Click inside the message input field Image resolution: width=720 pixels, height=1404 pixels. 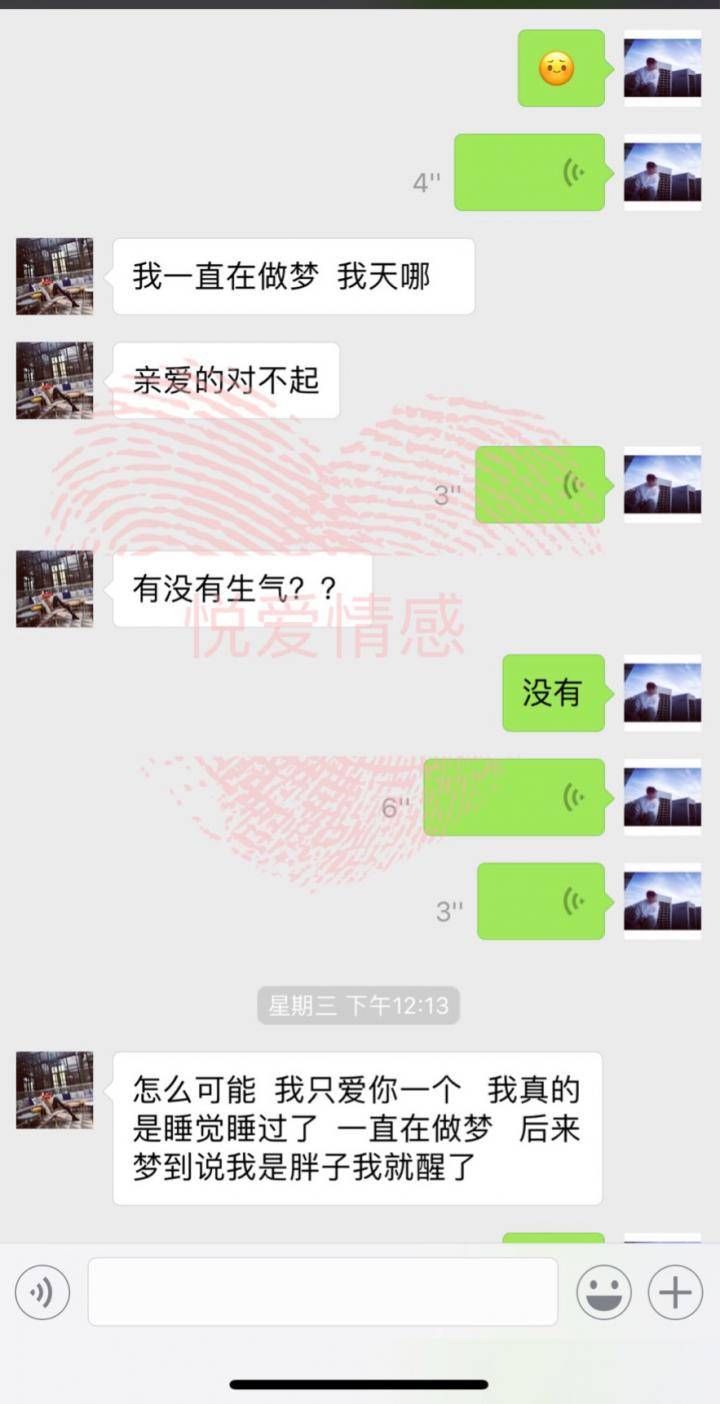[x=322, y=1292]
